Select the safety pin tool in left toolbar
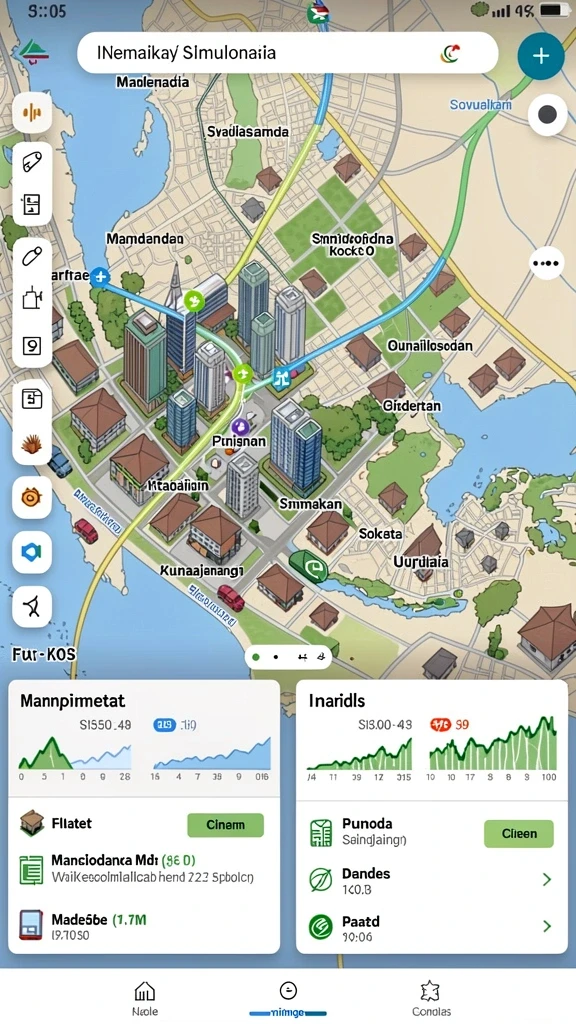This screenshot has height=1024, width=576. point(32,163)
